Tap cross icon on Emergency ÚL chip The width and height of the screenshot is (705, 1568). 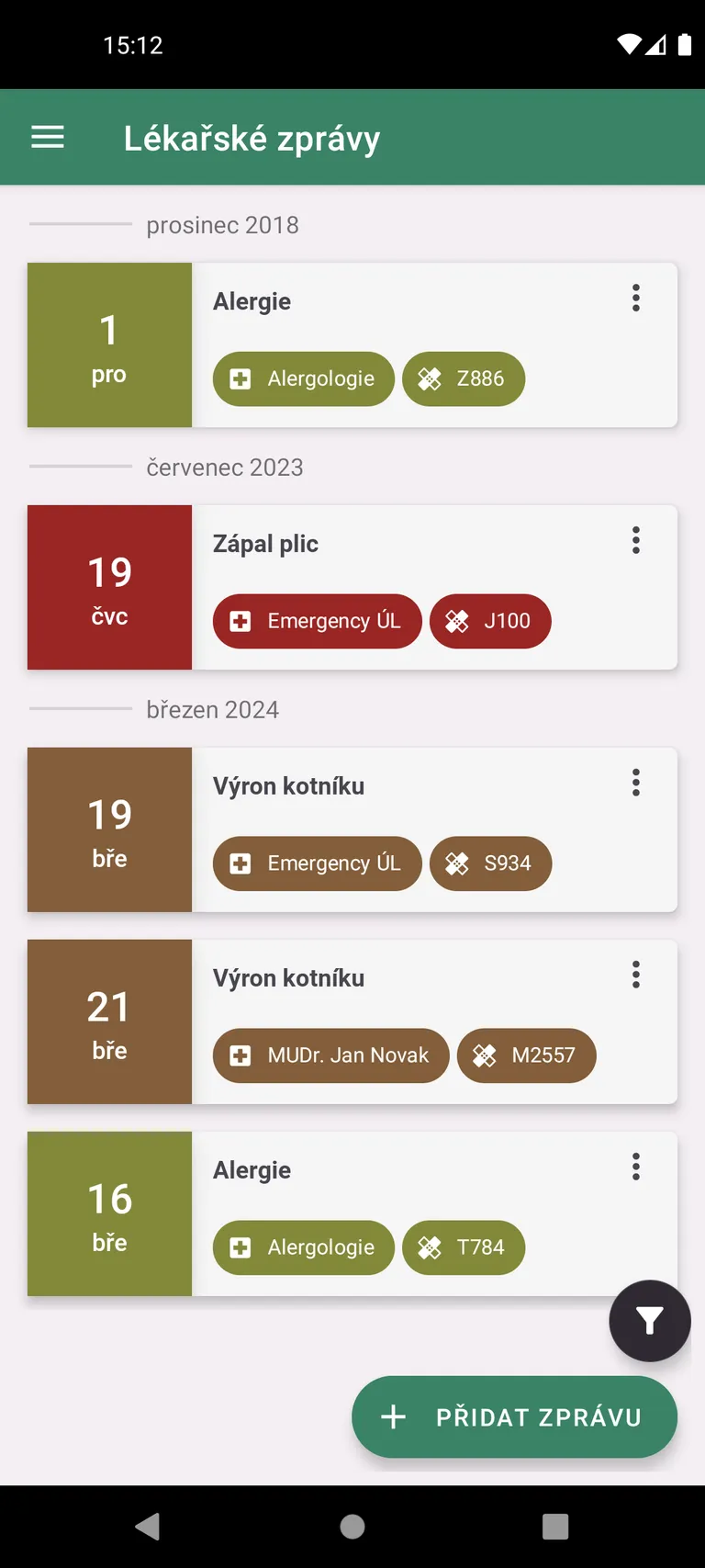239,621
